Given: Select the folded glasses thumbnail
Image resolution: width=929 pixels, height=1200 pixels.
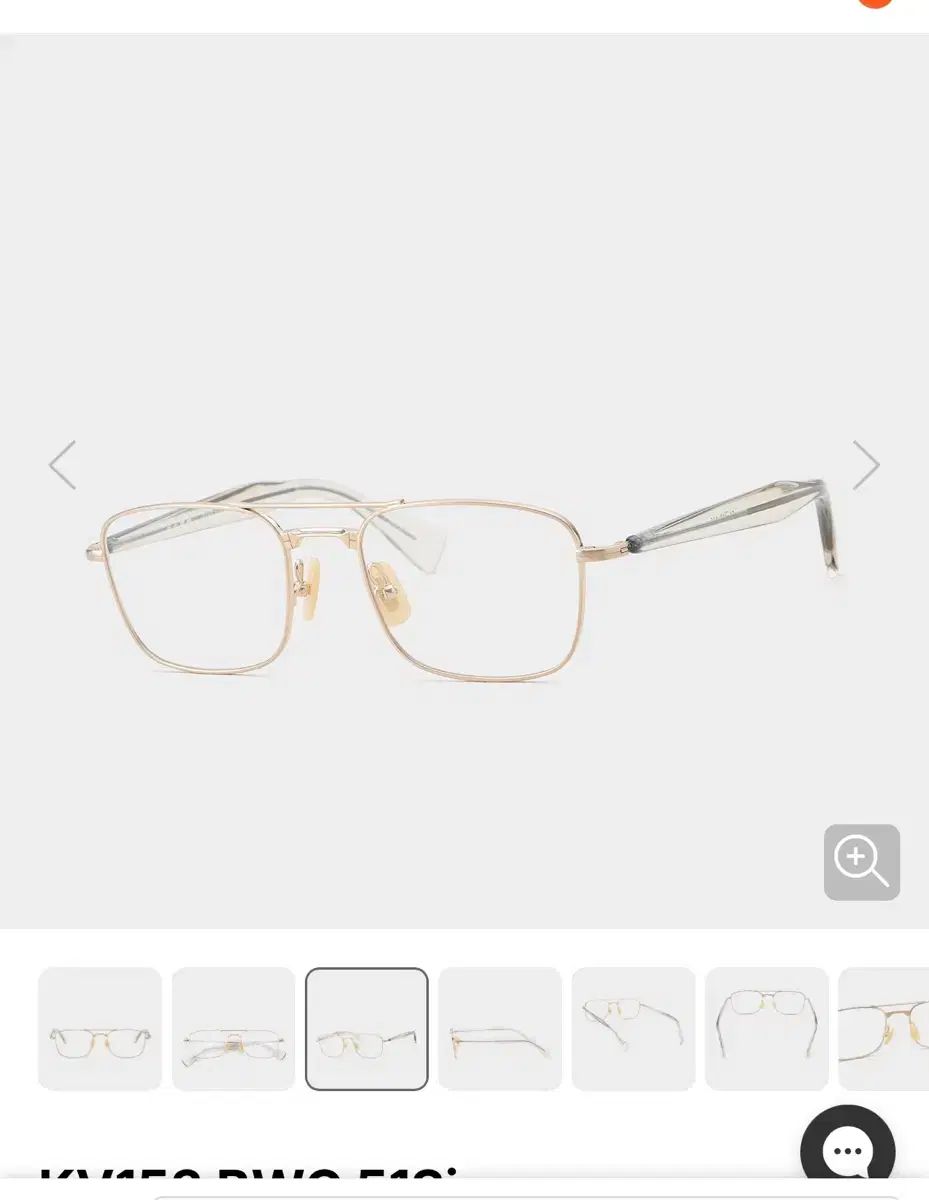Looking at the screenshot, I should coord(233,1028).
